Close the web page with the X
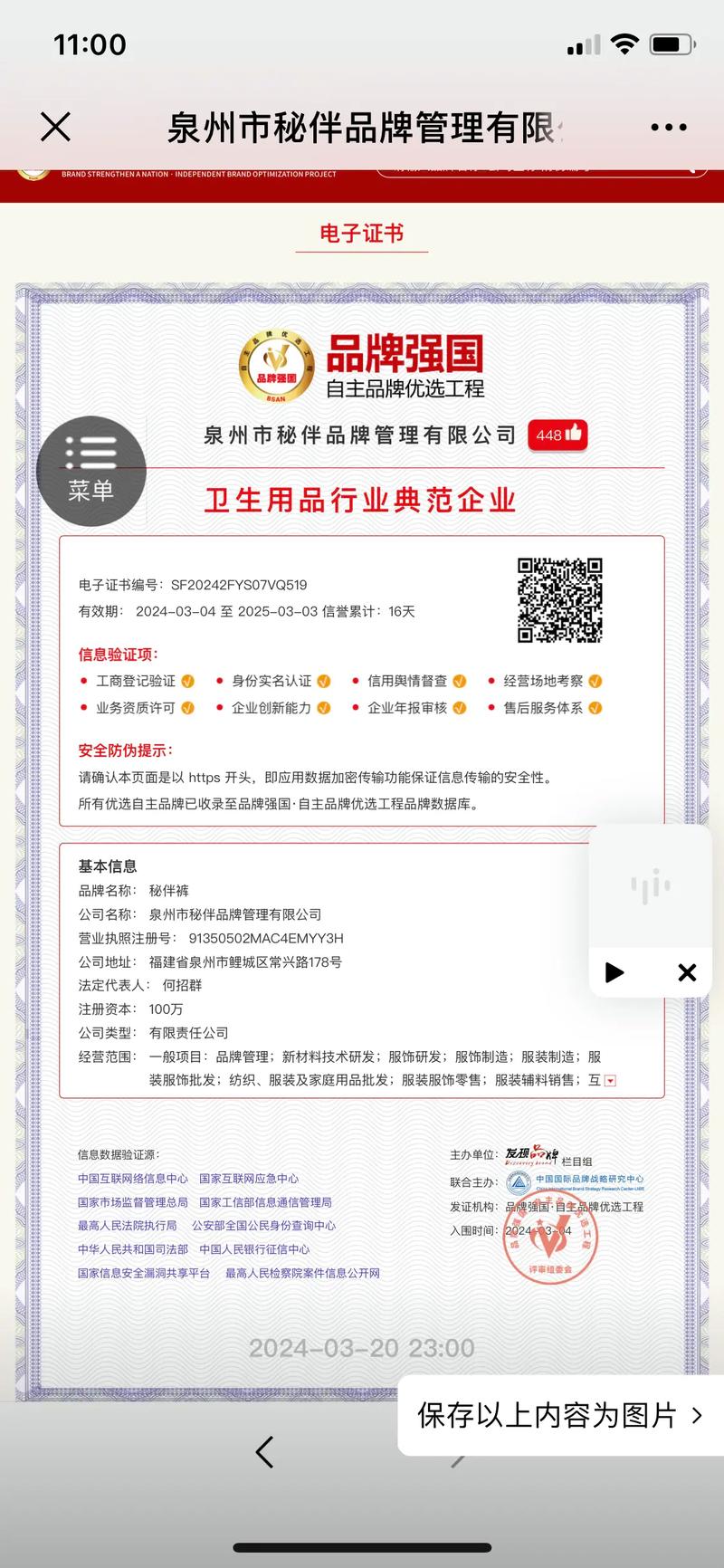 [55, 128]
